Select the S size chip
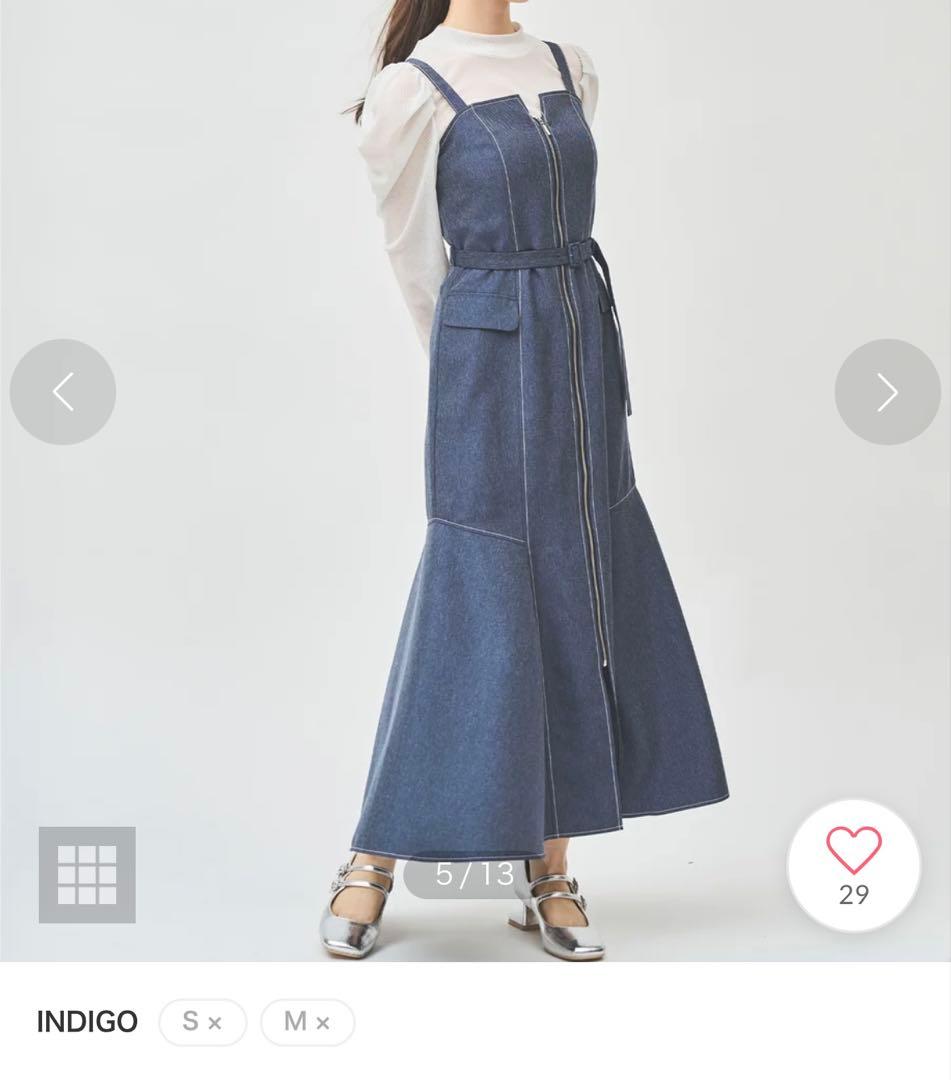The width and height of the screenshot is (951, 1080). [202, 1022]
